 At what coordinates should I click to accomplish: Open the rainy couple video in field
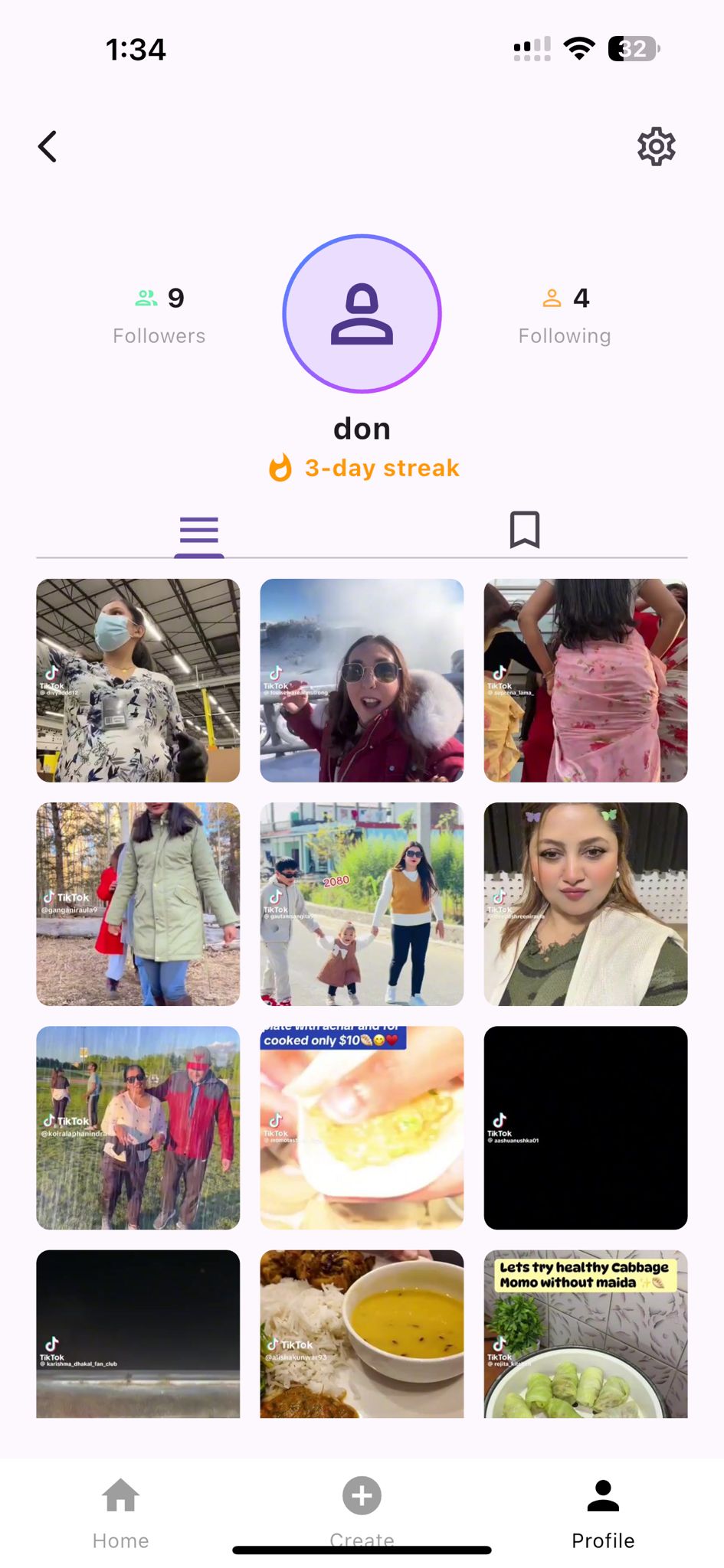(138, 1127)
